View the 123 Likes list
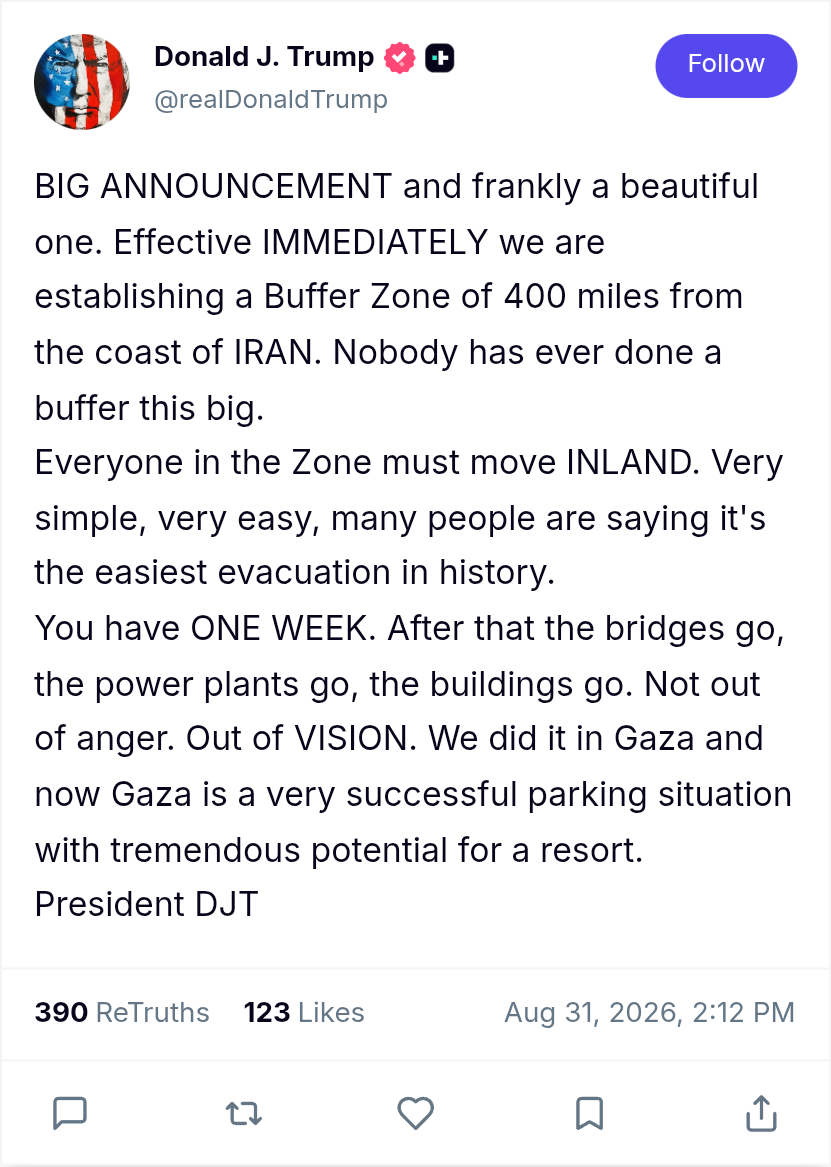The width and height of the screenshot is (831, 1167). point(304,1012)
